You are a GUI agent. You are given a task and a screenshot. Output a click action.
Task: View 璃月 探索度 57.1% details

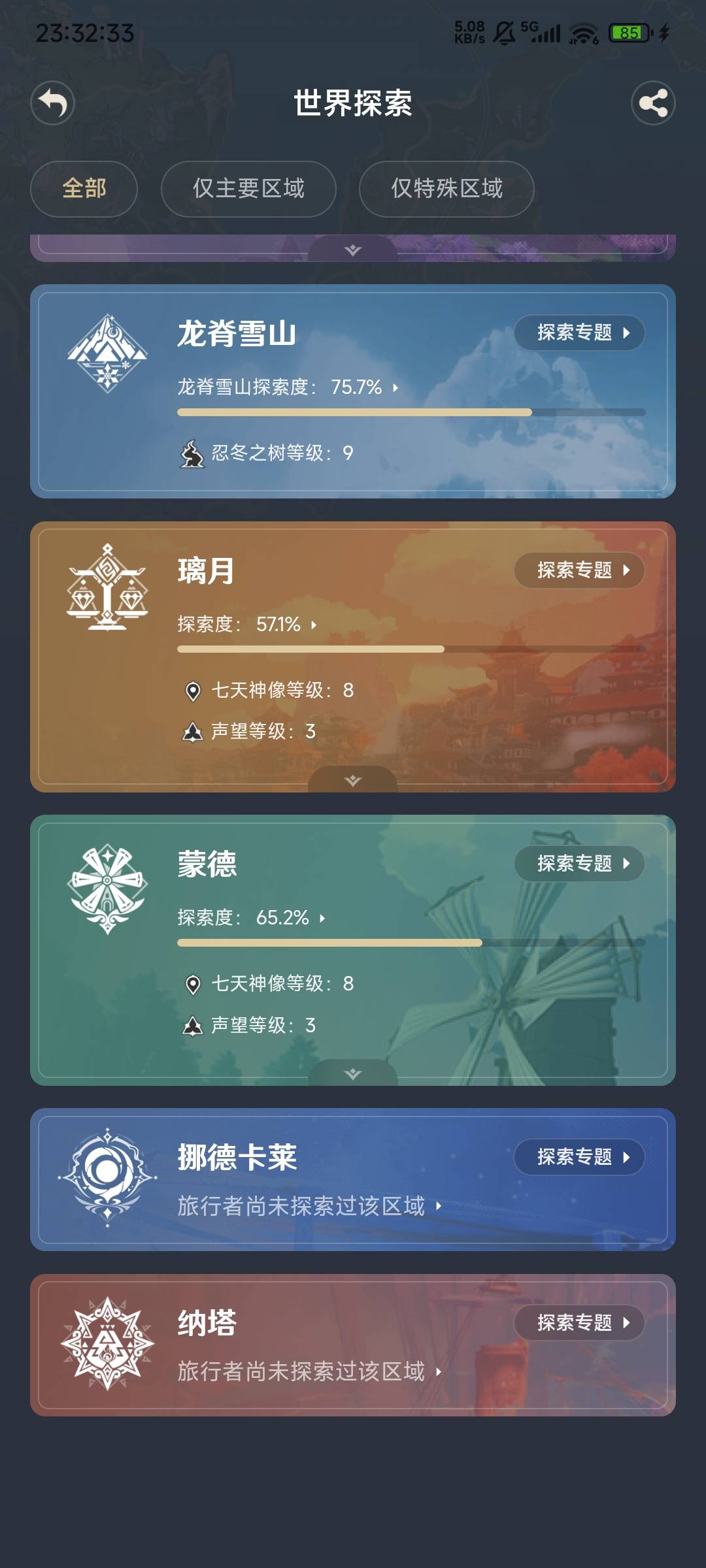pyautogui.click(x=247, y=625)
